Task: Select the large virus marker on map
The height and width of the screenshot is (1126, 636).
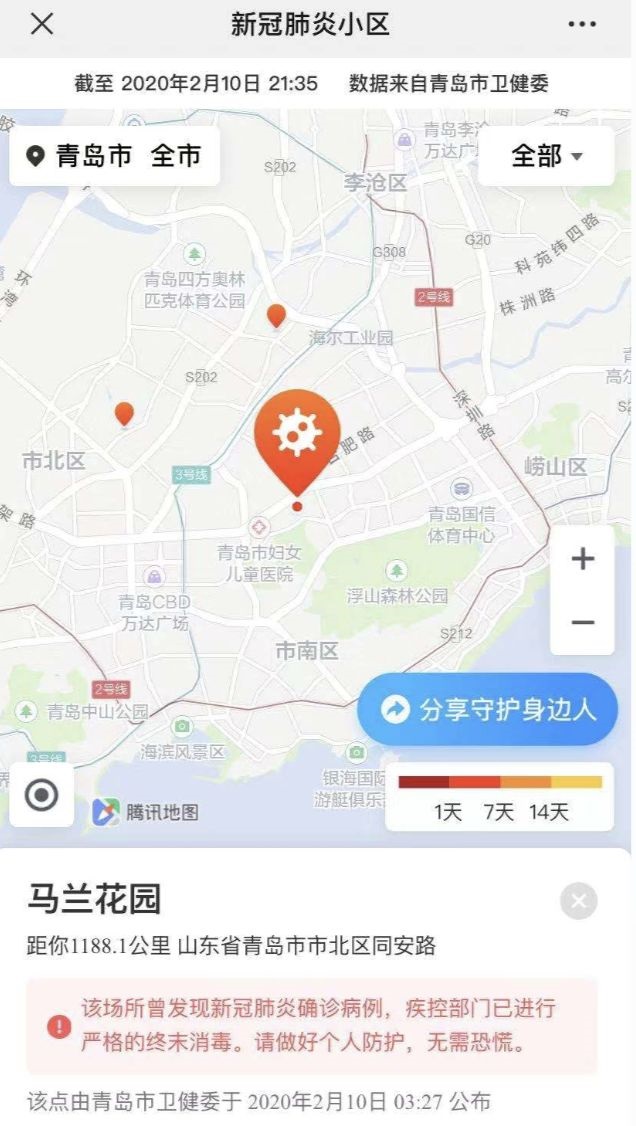Action: (297, 434)
